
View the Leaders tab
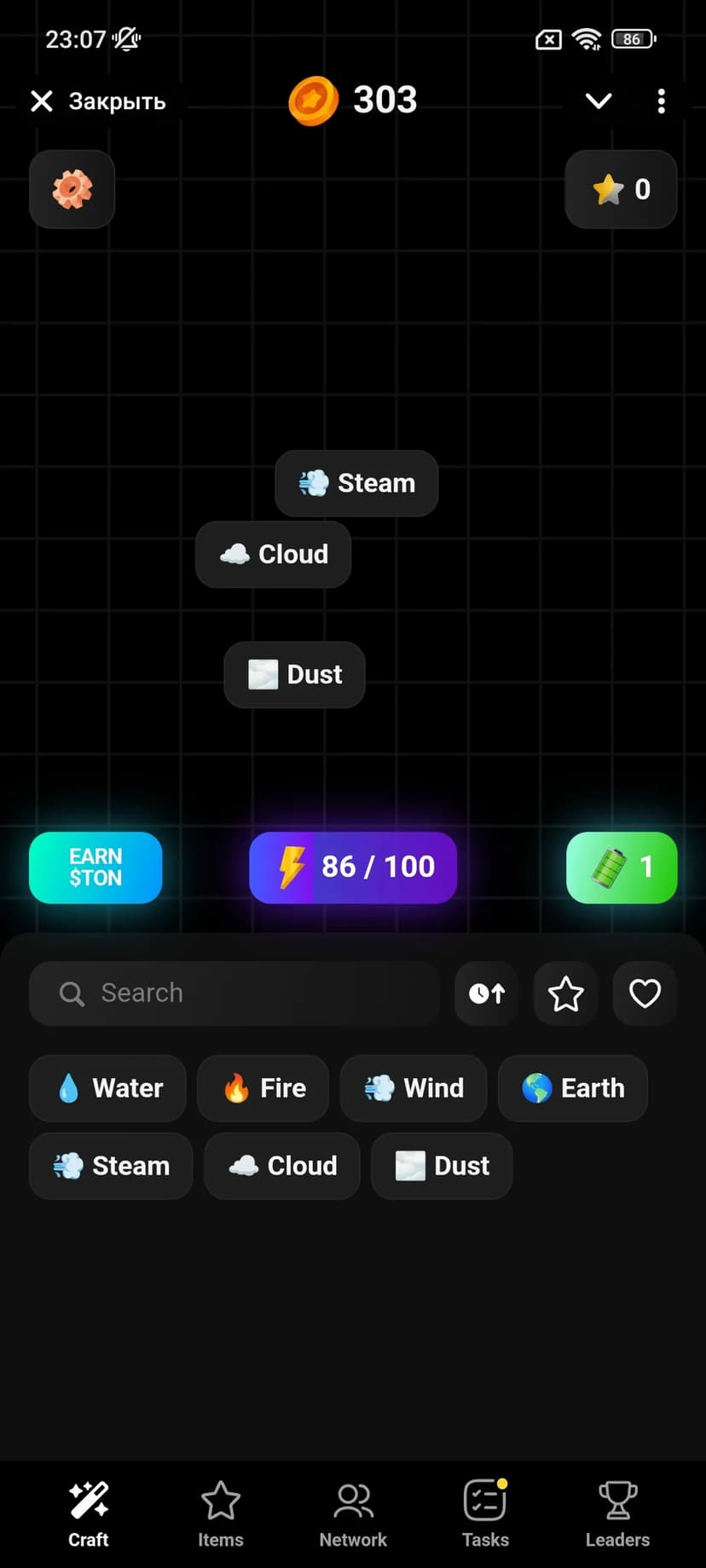[617, 1514]
